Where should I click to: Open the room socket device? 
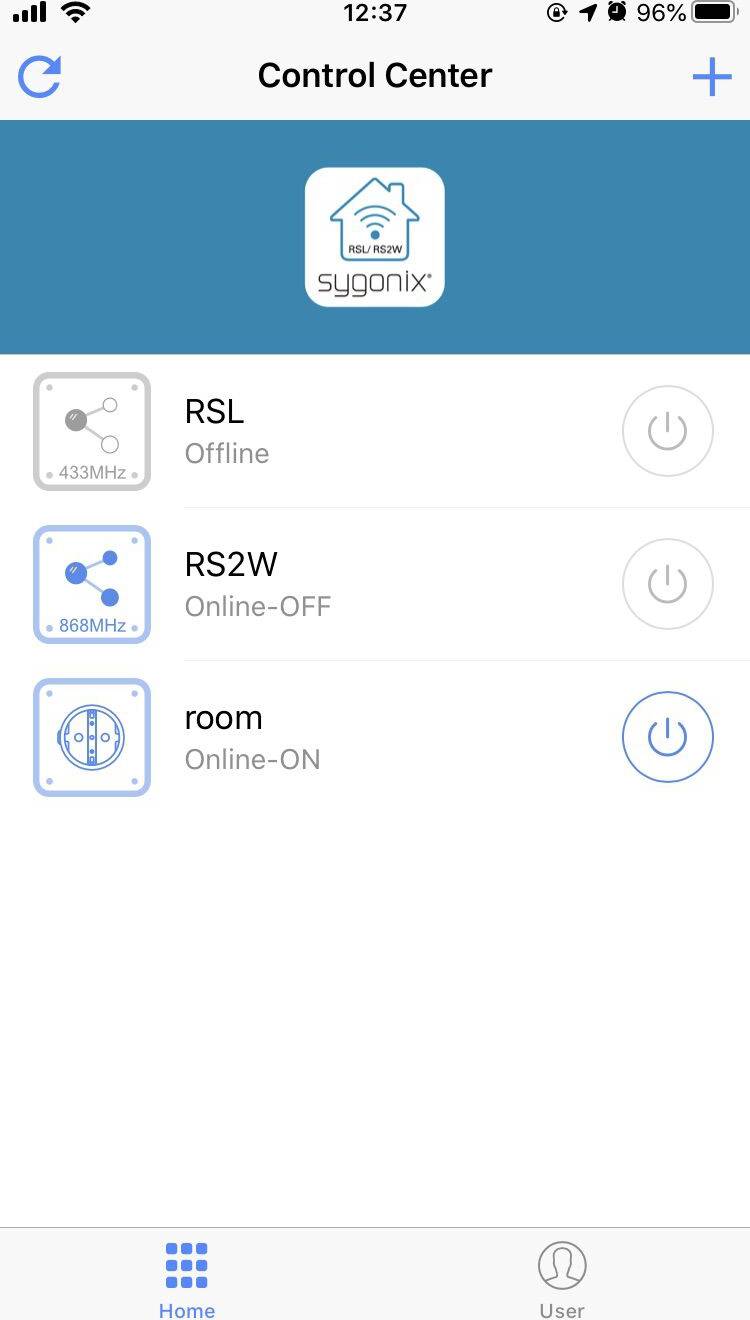(x=300, y=738)
